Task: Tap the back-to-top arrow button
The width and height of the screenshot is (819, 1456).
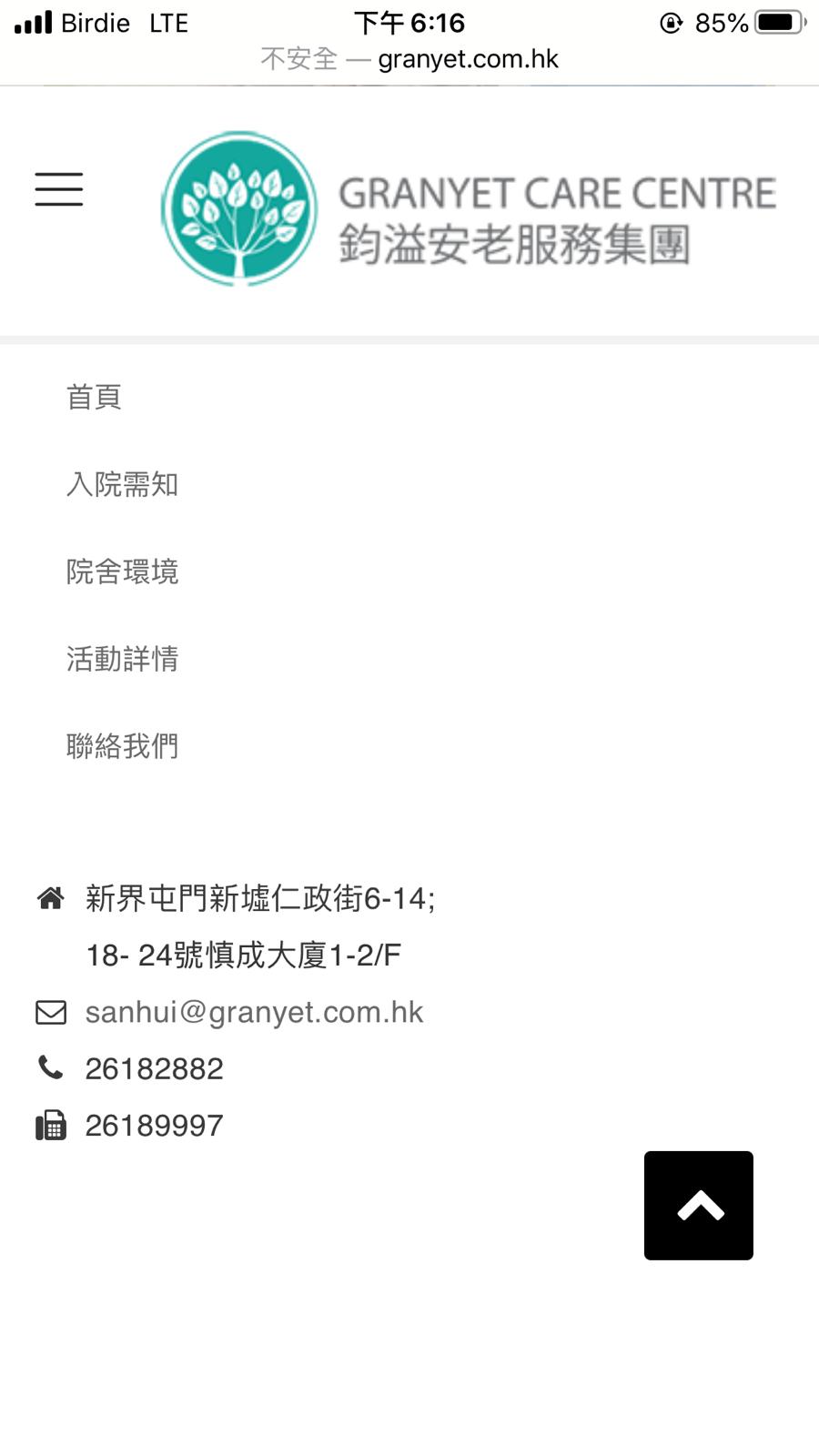Action: click(698, 1206)
